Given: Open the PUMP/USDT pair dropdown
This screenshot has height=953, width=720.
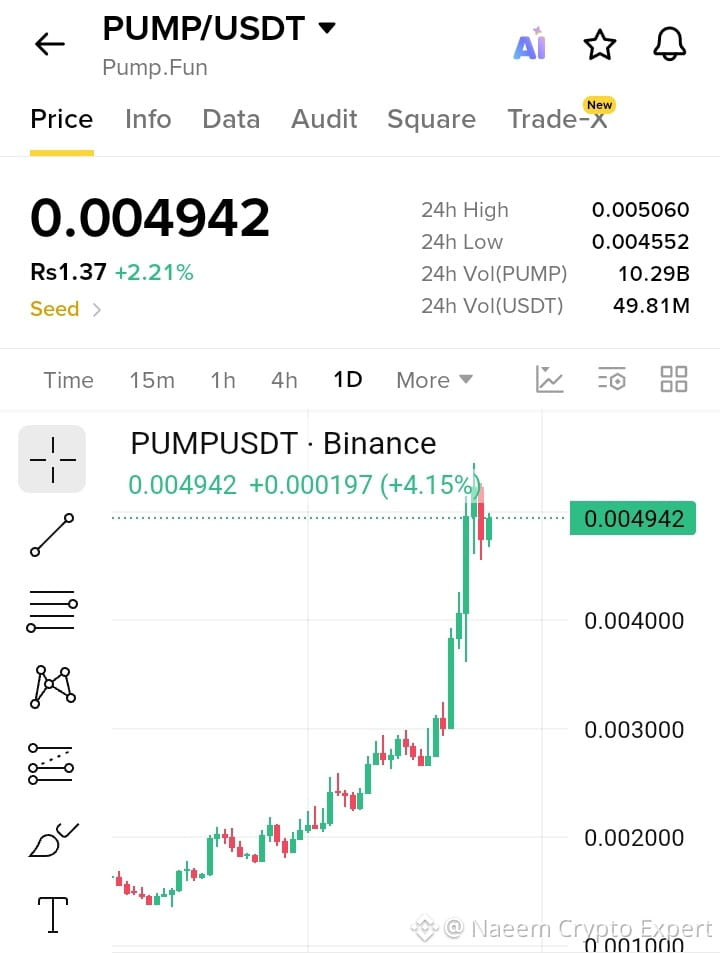Looking at the screenshot, I should coord(327,28).
